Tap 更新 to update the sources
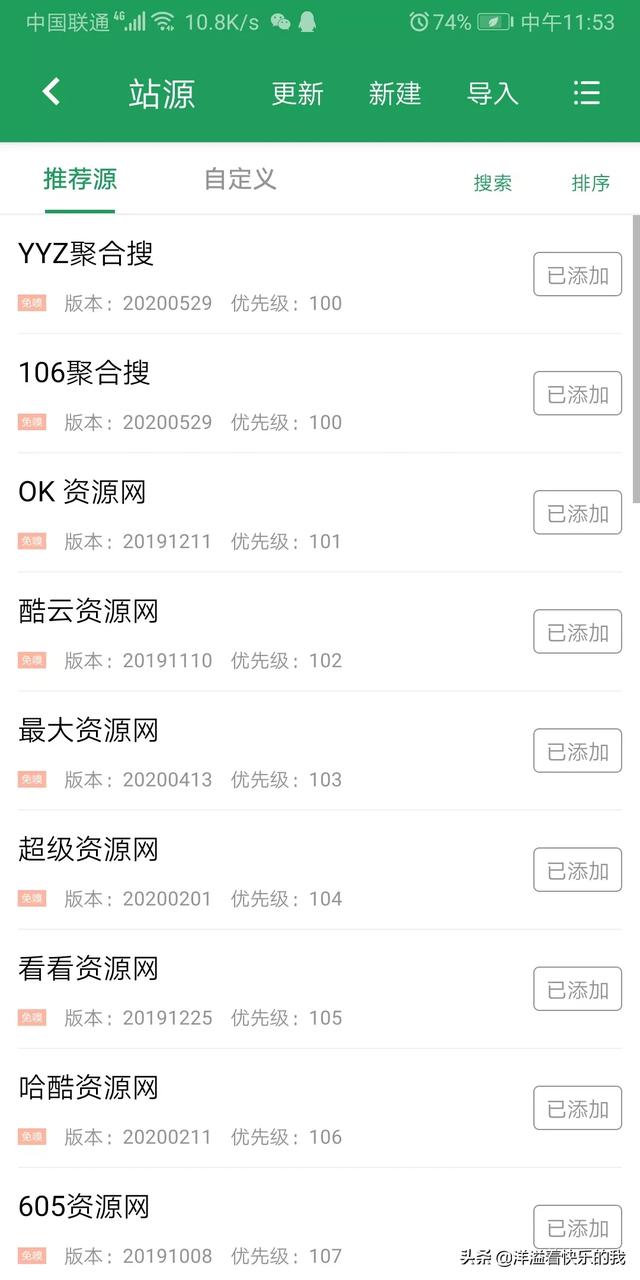The image size is (640, 1280). pyautogui.click(x=297, y=94)
